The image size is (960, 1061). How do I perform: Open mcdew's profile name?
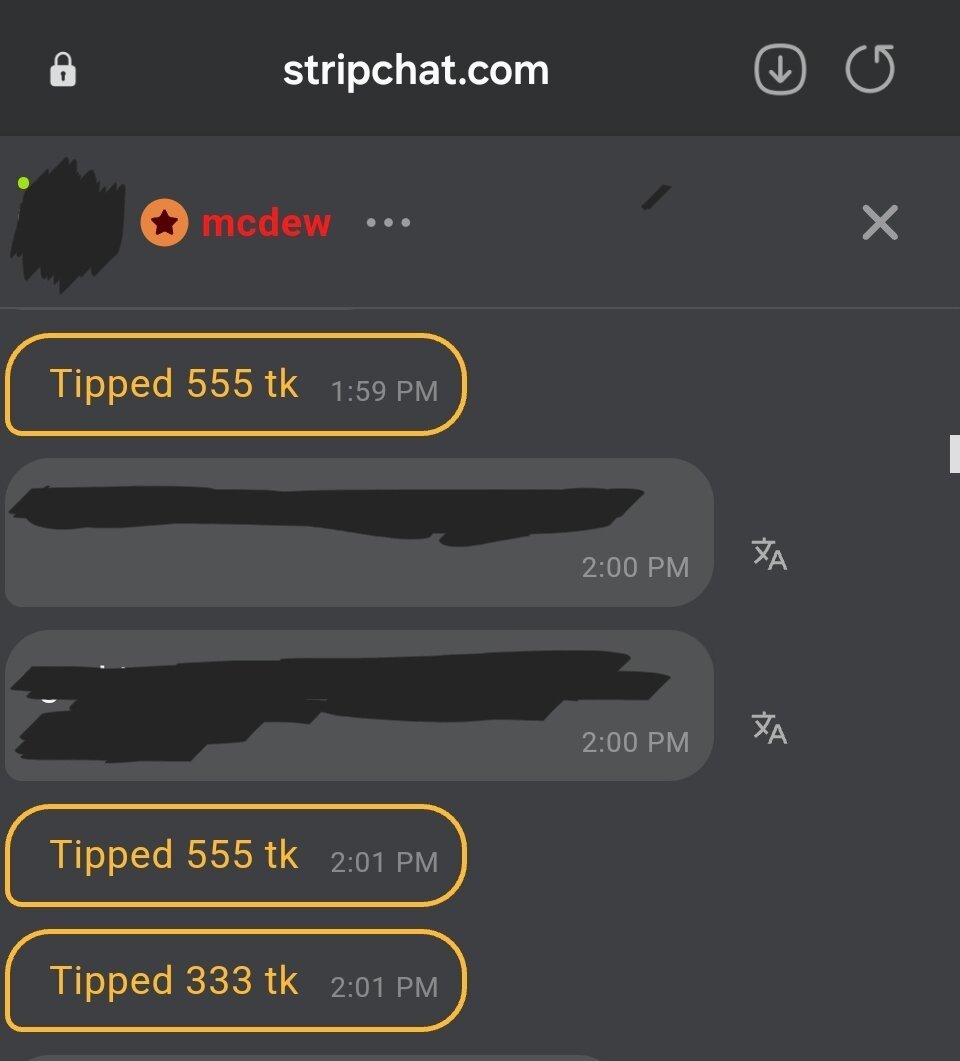(265, 222)
